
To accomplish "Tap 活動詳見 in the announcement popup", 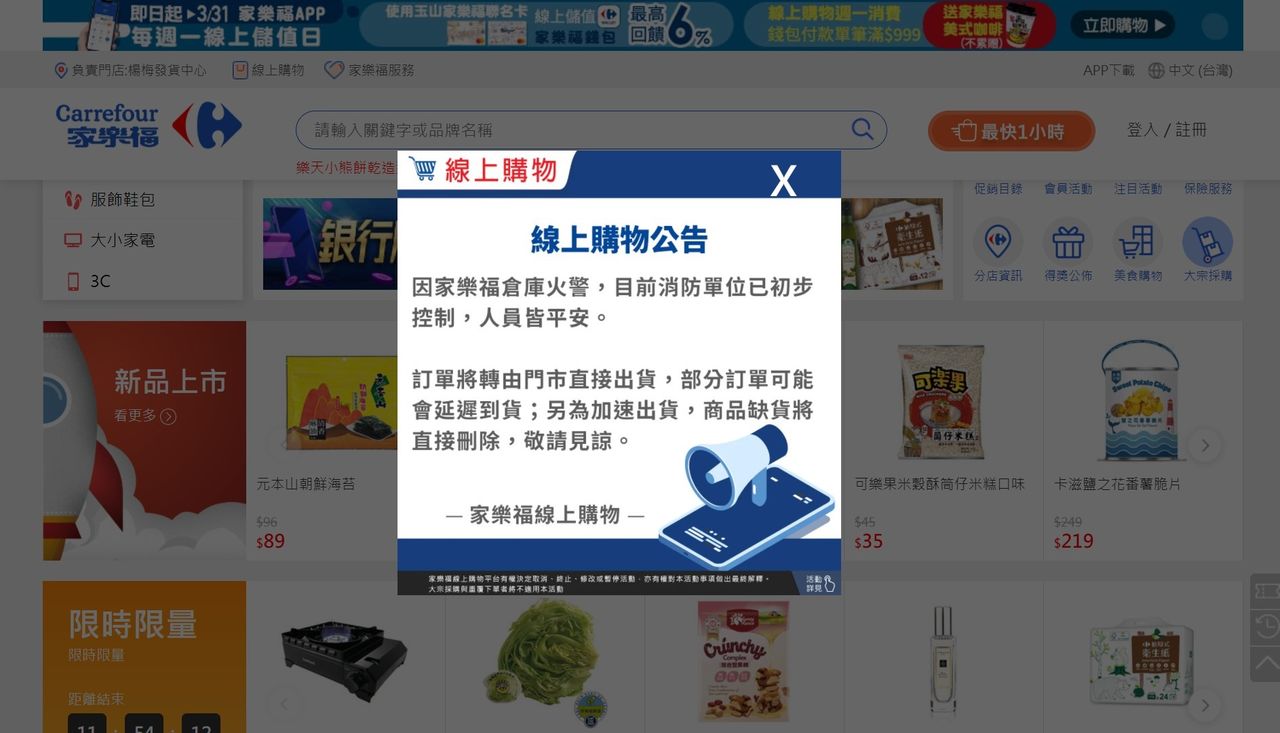I will pyautogui.click(x=820, y=583).
